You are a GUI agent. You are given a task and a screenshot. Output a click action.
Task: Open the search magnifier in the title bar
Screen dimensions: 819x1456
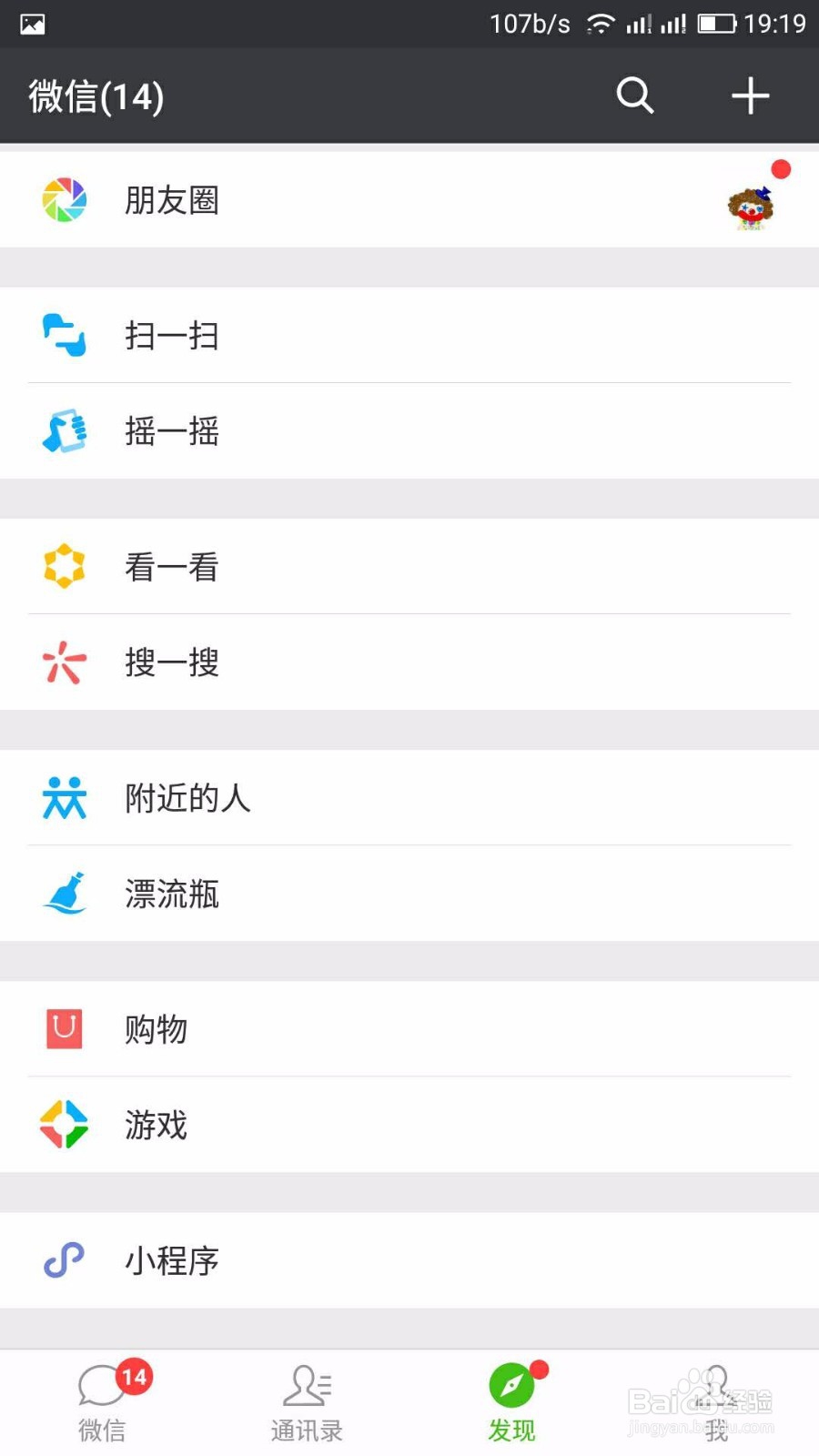[634, 95]
